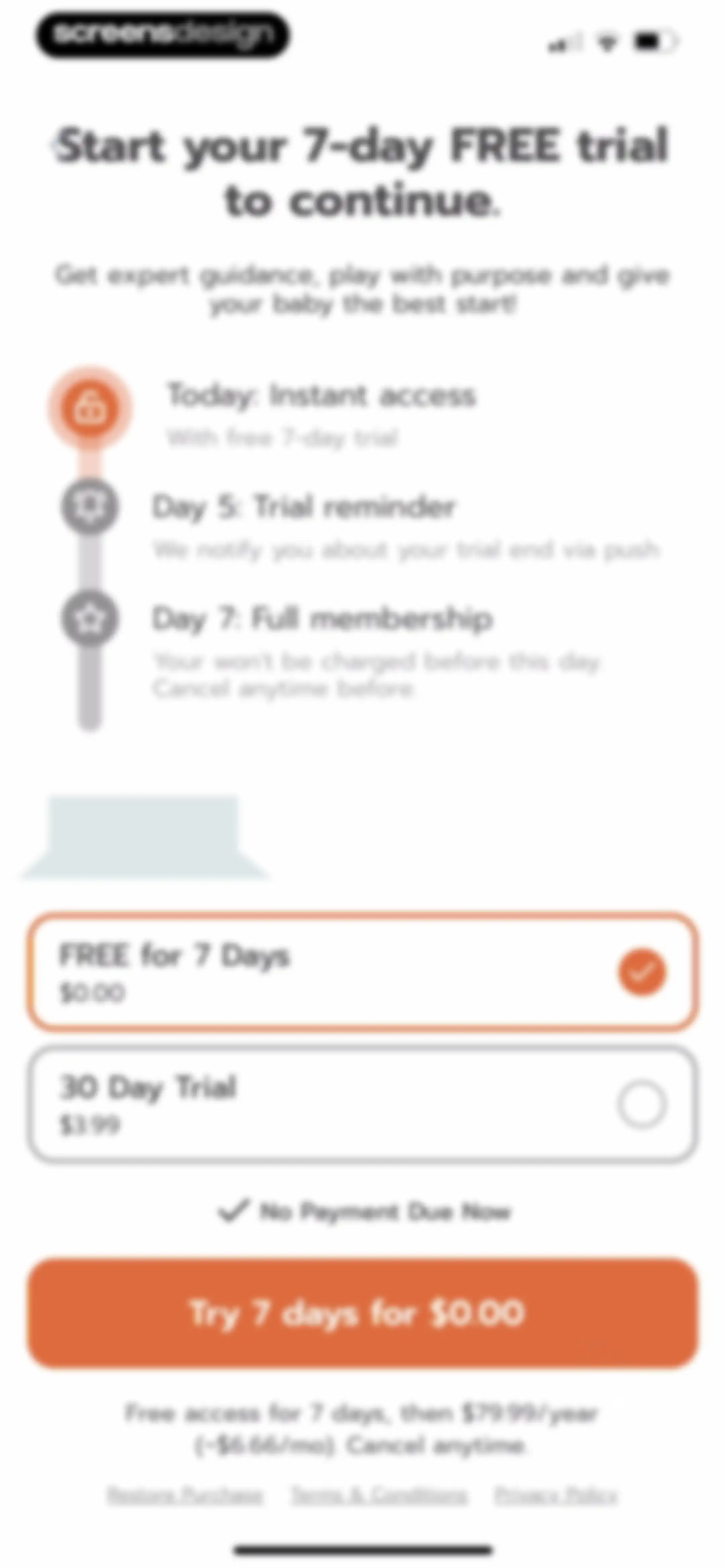The width and height of the screenshot is (725, 1568).
Task: Tap Try 7 days for $0.00
Action: click(362, 1313)
